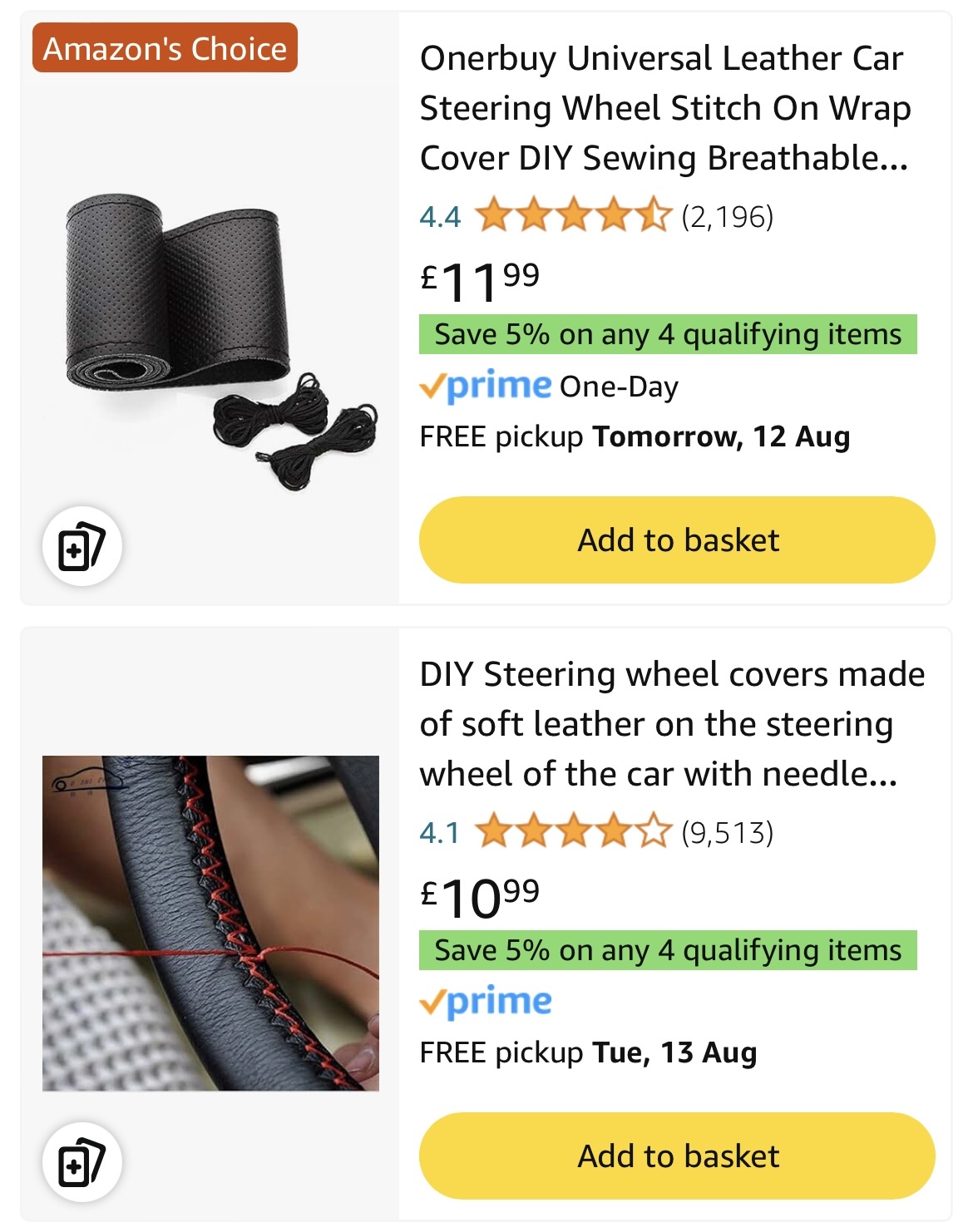
Task: Open the Onerbuy Universal Leather cover listing
Action: tap(664, 108)
